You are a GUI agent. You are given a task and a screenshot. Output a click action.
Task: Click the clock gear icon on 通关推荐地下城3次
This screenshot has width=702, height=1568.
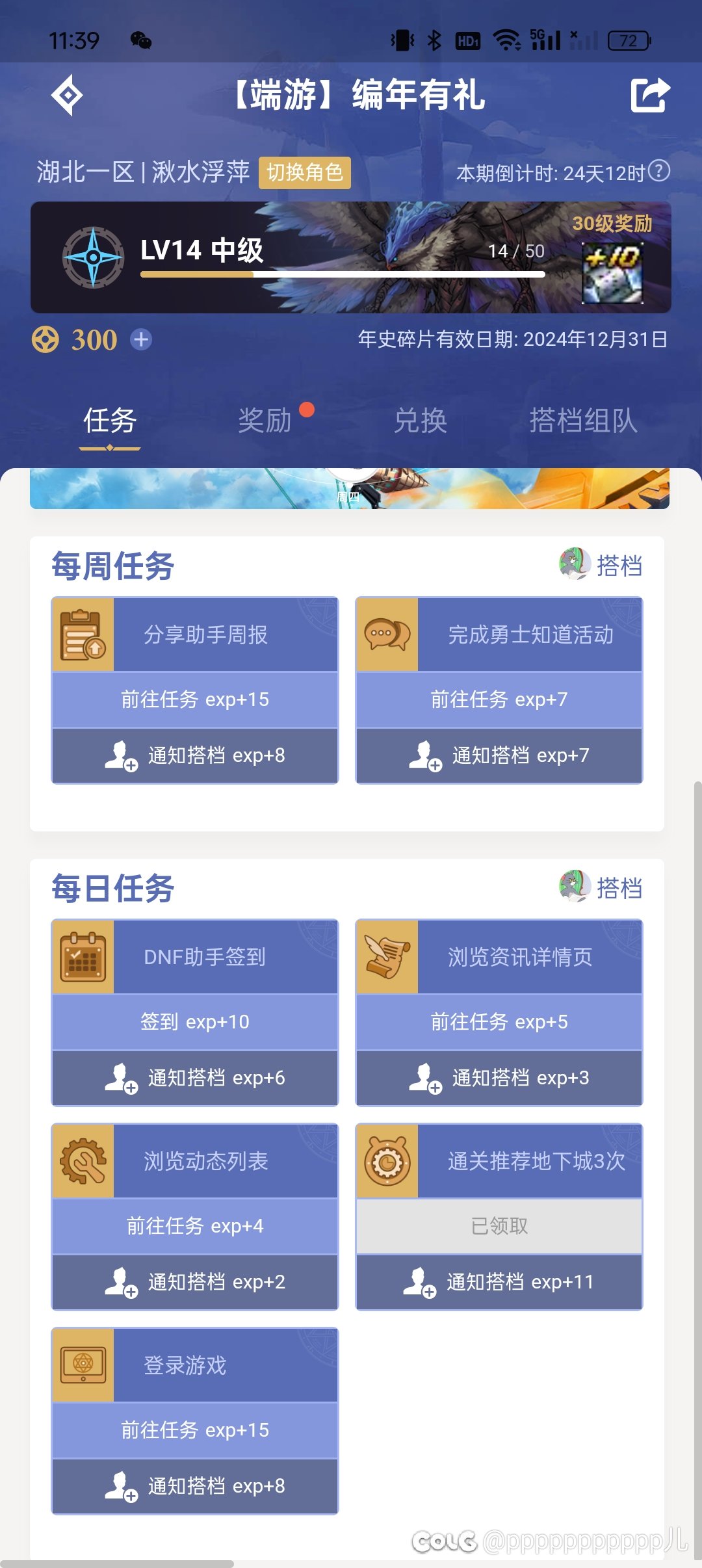click(389, 1161)
